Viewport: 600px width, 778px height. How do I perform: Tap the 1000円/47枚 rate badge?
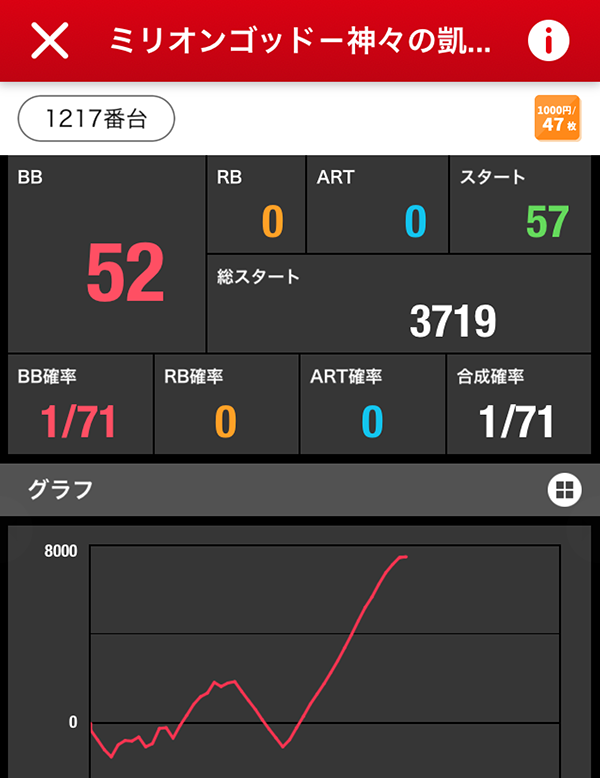click(557, 119)
